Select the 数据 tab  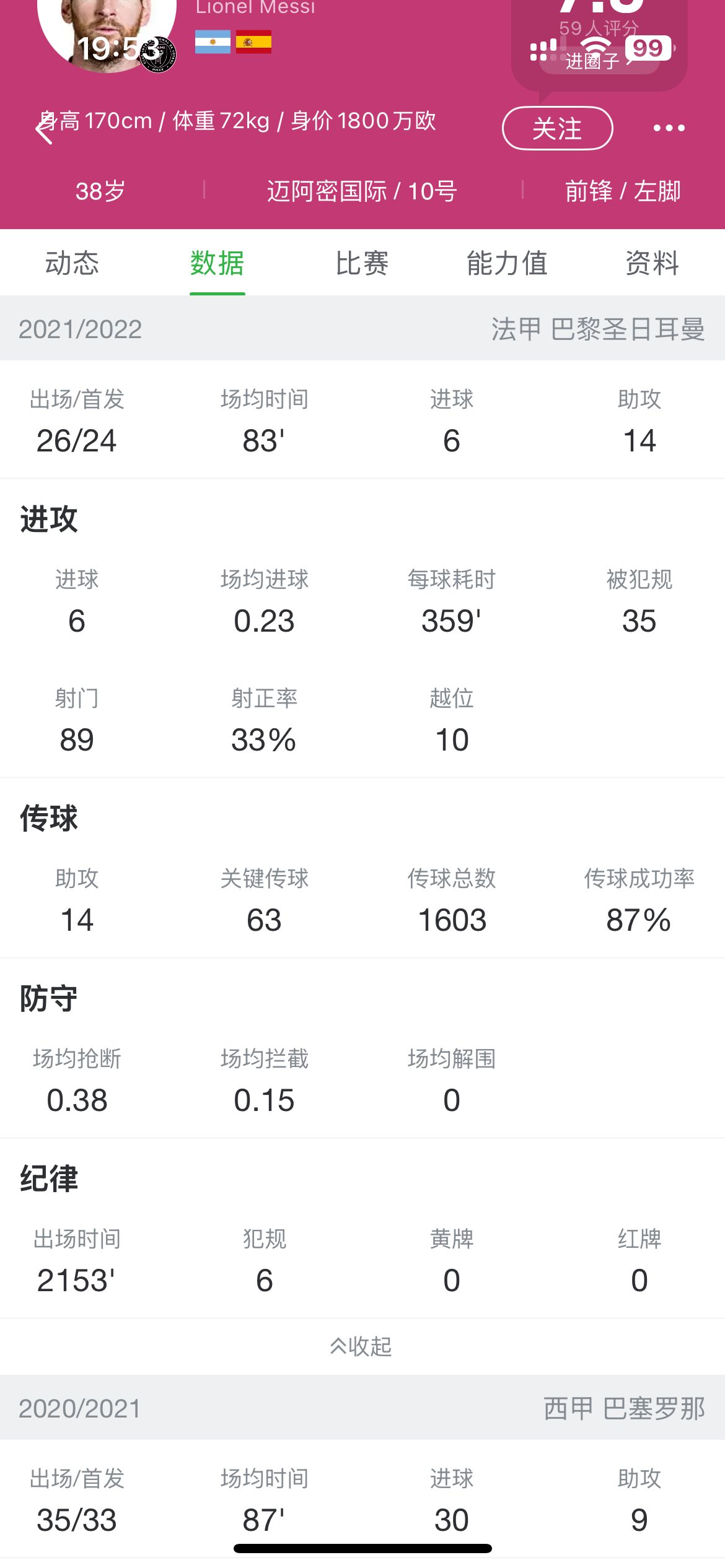point(217,263)
